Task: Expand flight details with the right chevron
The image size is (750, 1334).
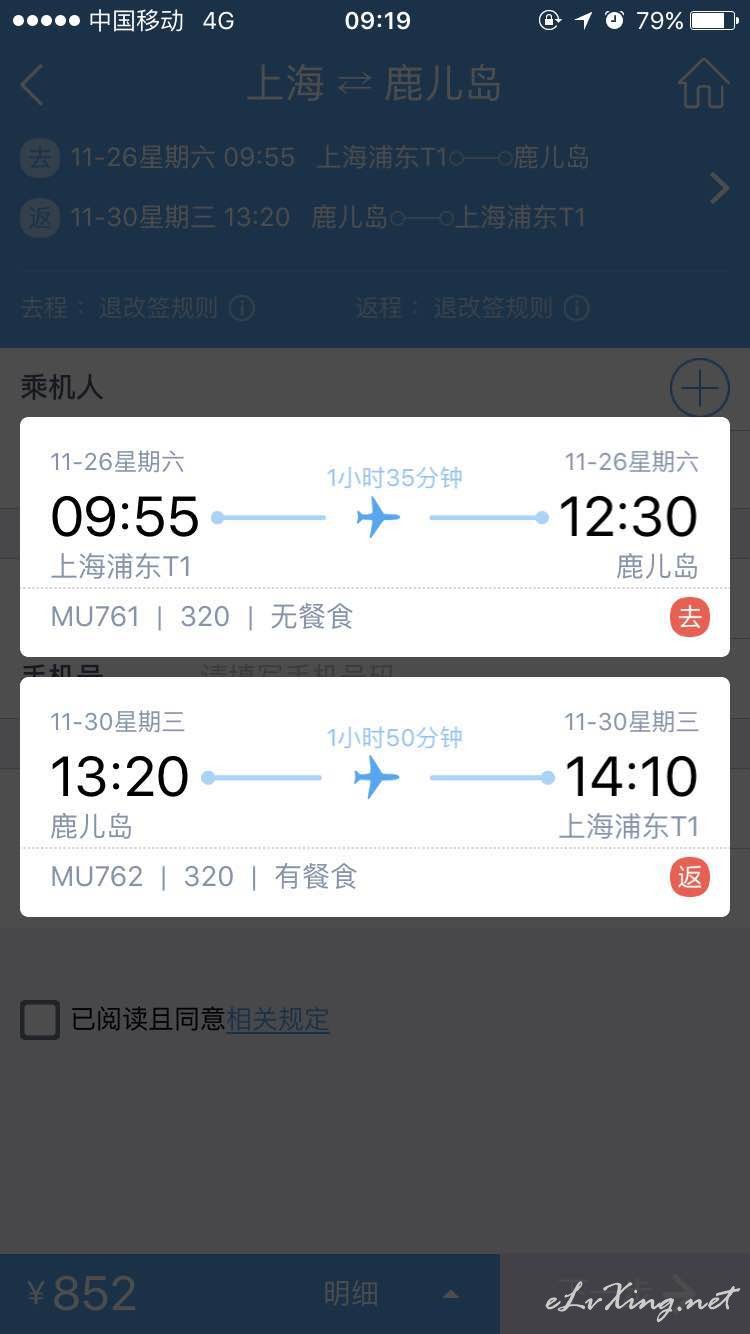Action: coord(719,187)
